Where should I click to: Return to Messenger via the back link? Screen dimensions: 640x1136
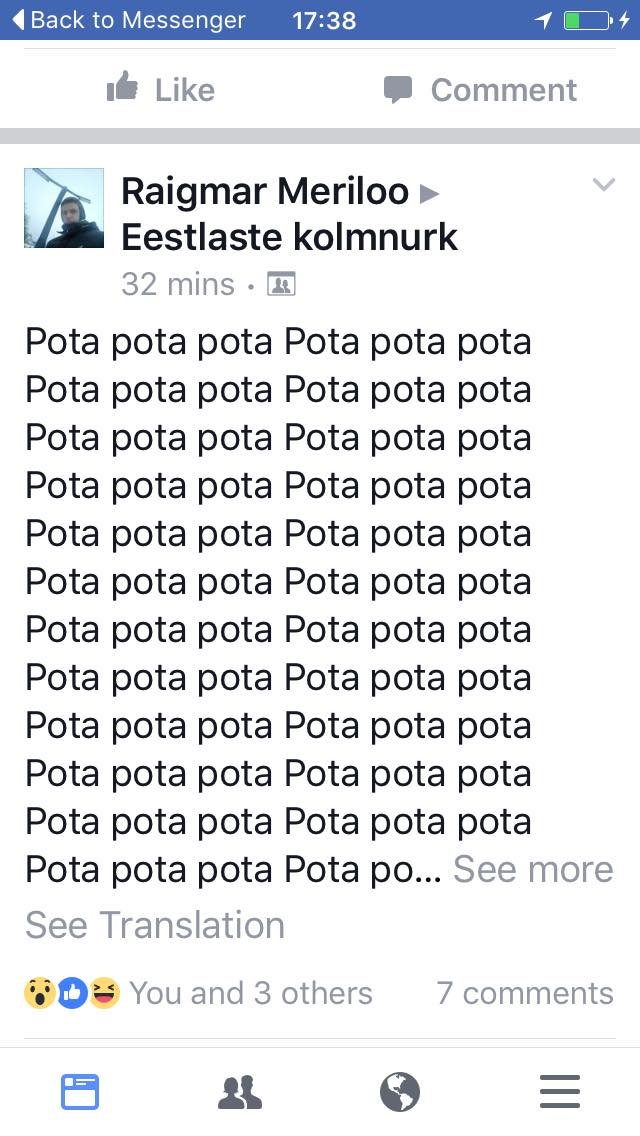coord(129,20)
